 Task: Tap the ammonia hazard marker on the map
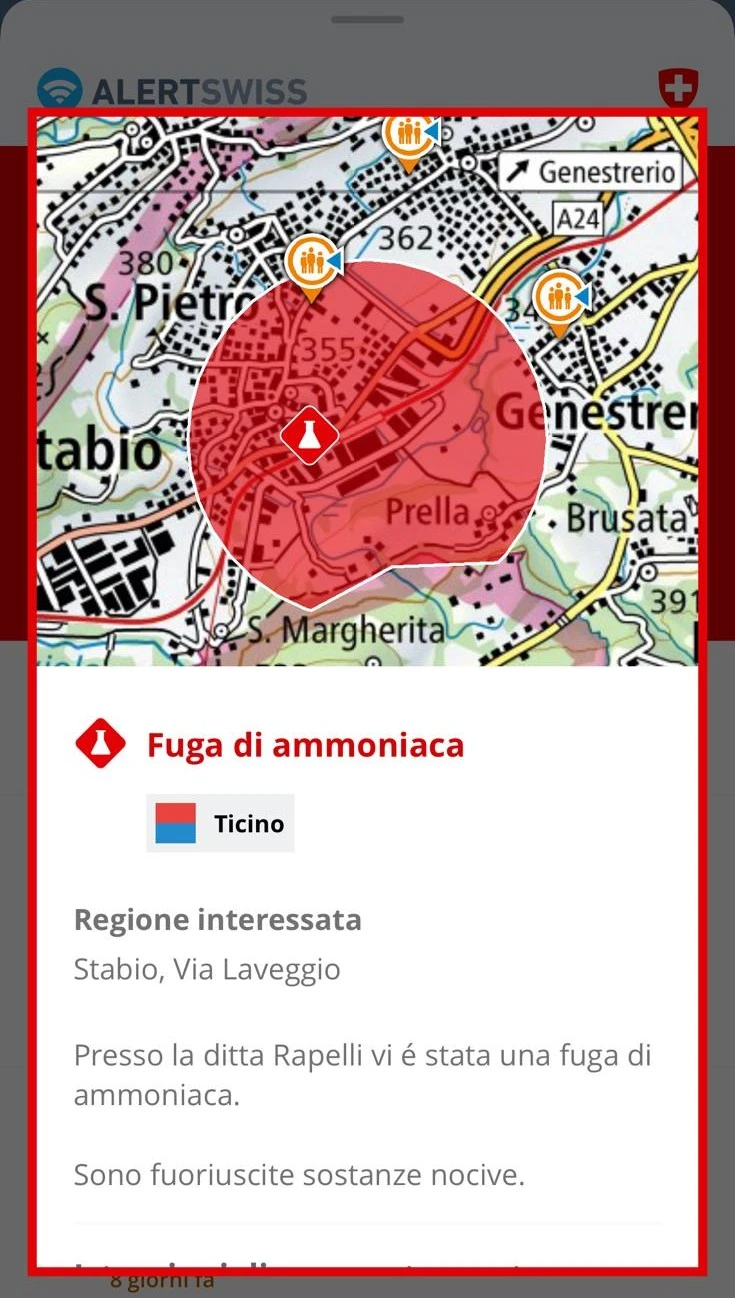coord(309,435)
